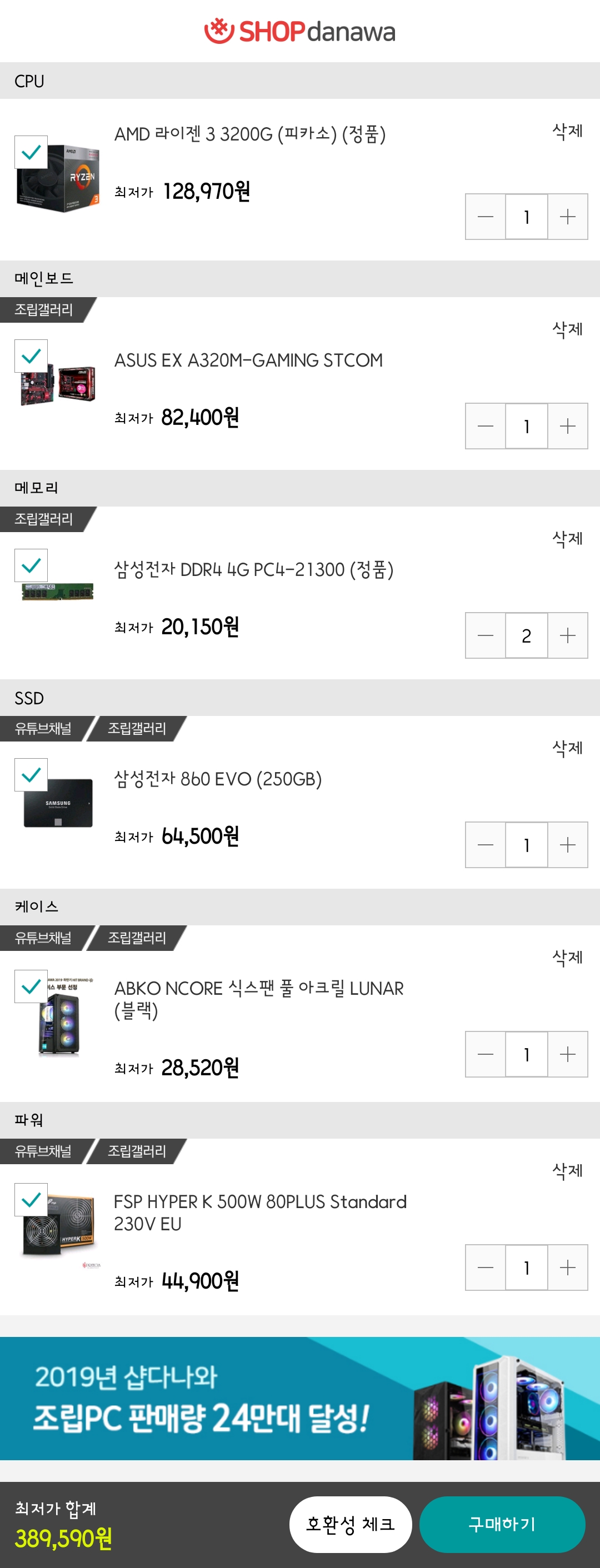Remove the 삼성전자 DDR4 4G memory item

click(567, 538)
